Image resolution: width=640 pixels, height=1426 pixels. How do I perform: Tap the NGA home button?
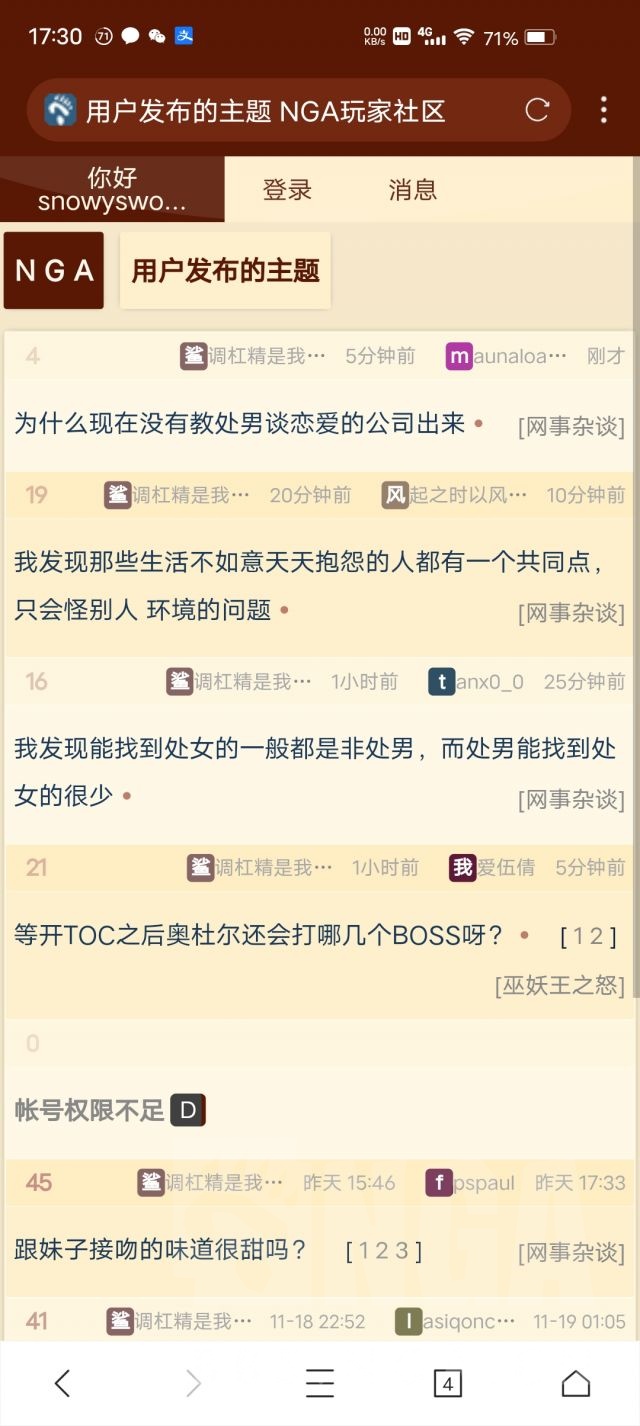pos(54,270)
